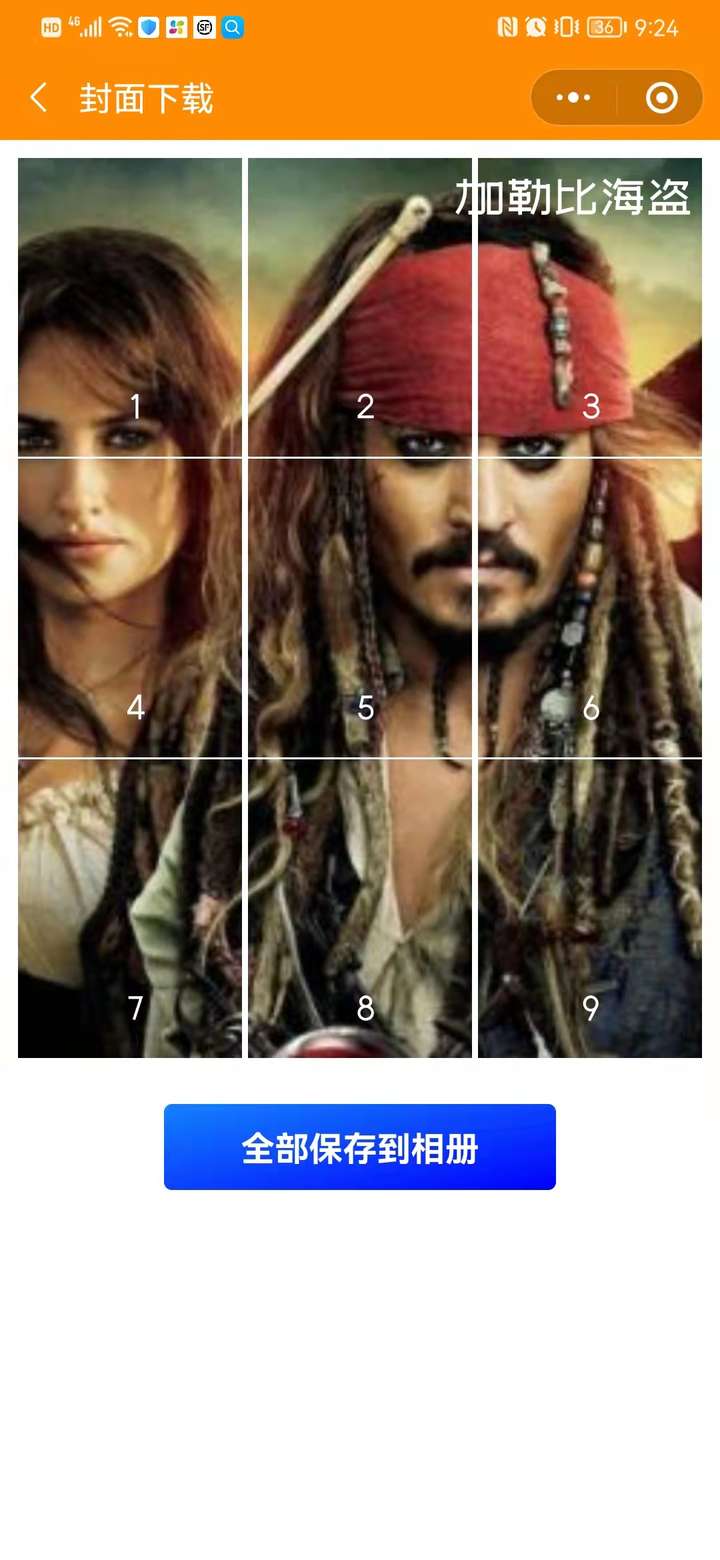View image tile number 3
The height and width of the screenshot is (1560, 720).
pos(590,307)
